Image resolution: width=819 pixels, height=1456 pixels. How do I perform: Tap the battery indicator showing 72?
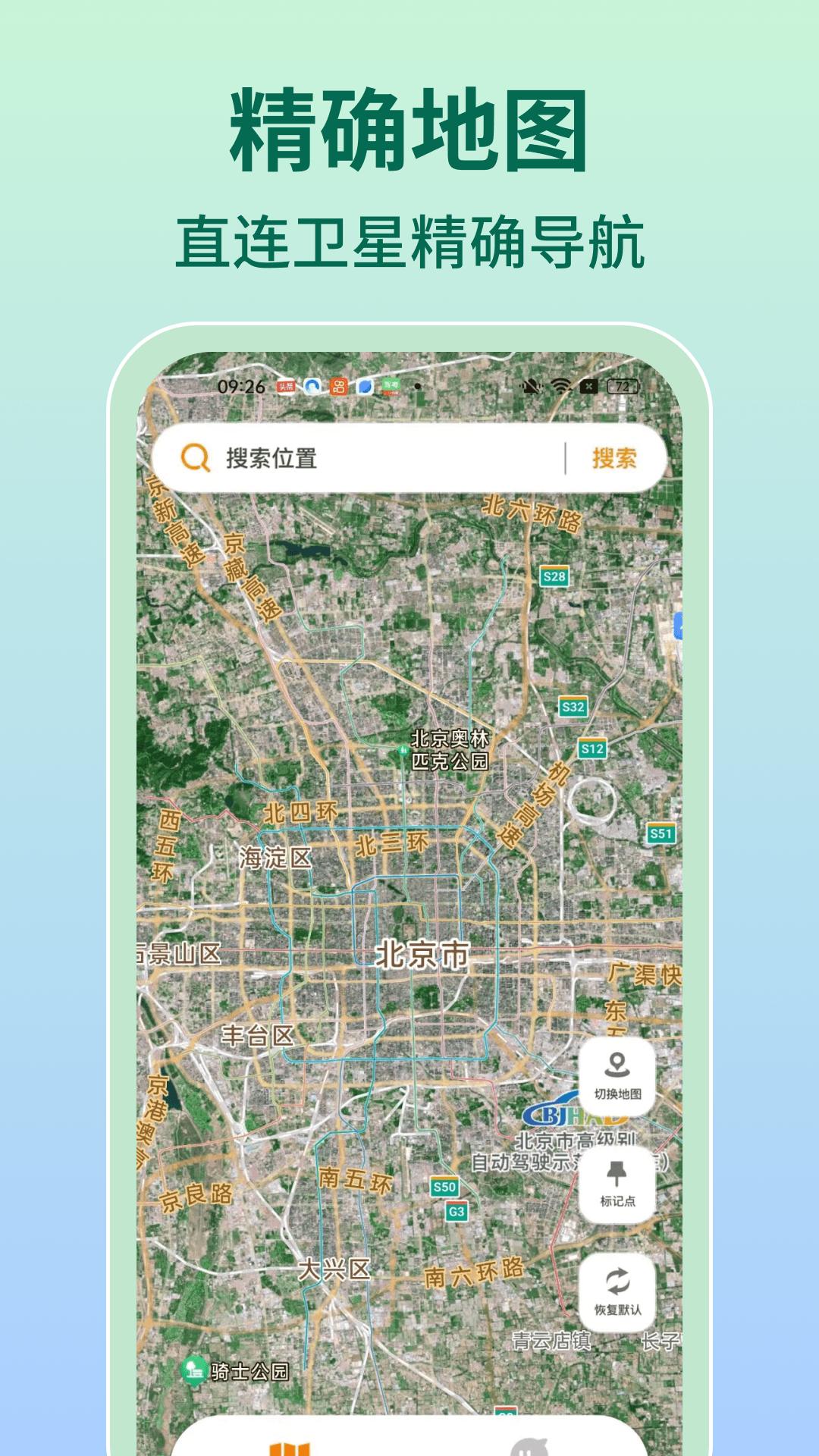tap(622, 386)
